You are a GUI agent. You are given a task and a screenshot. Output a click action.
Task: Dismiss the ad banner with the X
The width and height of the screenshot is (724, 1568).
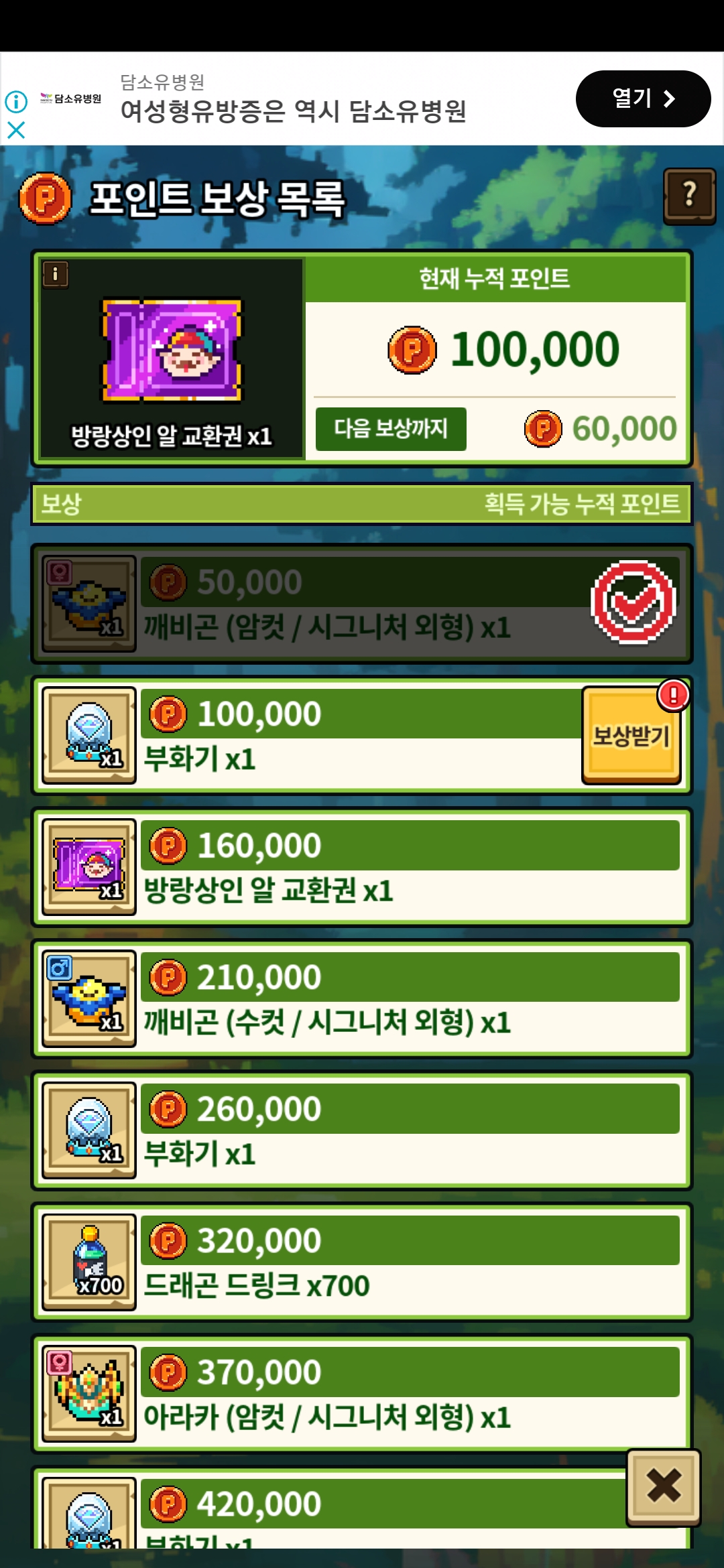pyautogui.click(x=16, y=130)
